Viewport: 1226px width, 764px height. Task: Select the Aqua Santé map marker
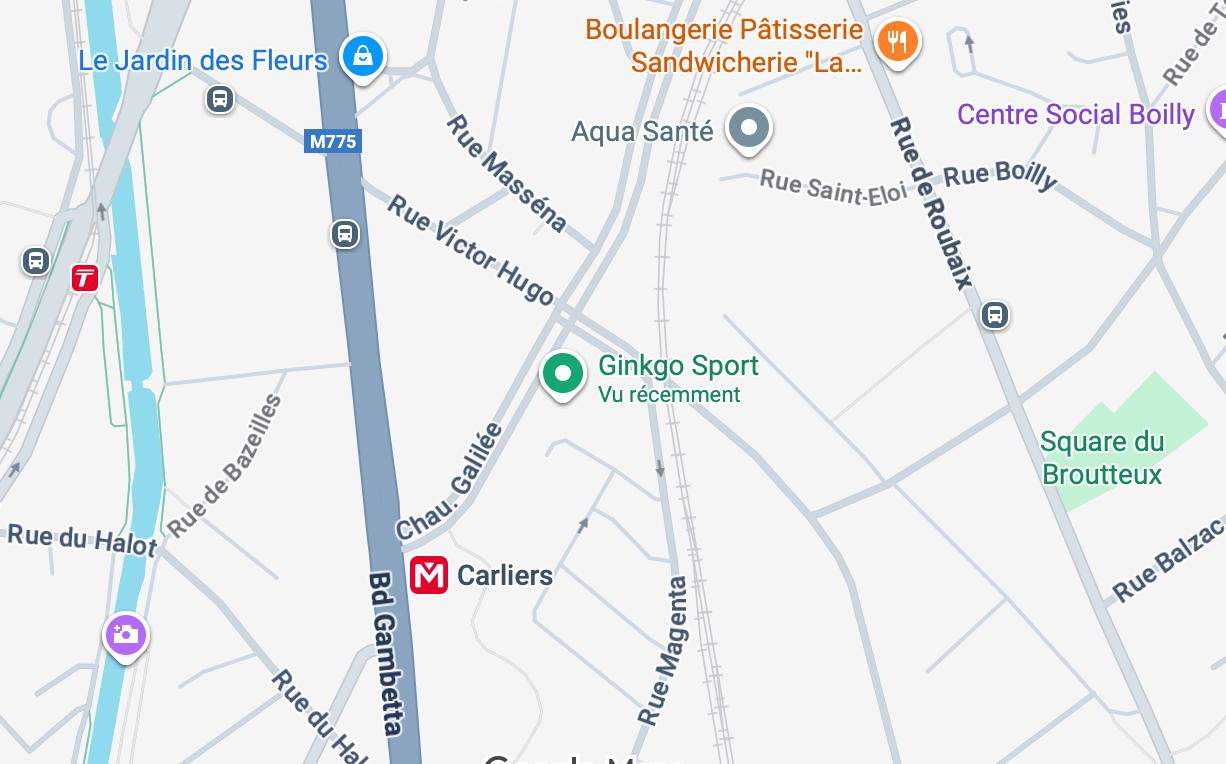tap(748, 128)
